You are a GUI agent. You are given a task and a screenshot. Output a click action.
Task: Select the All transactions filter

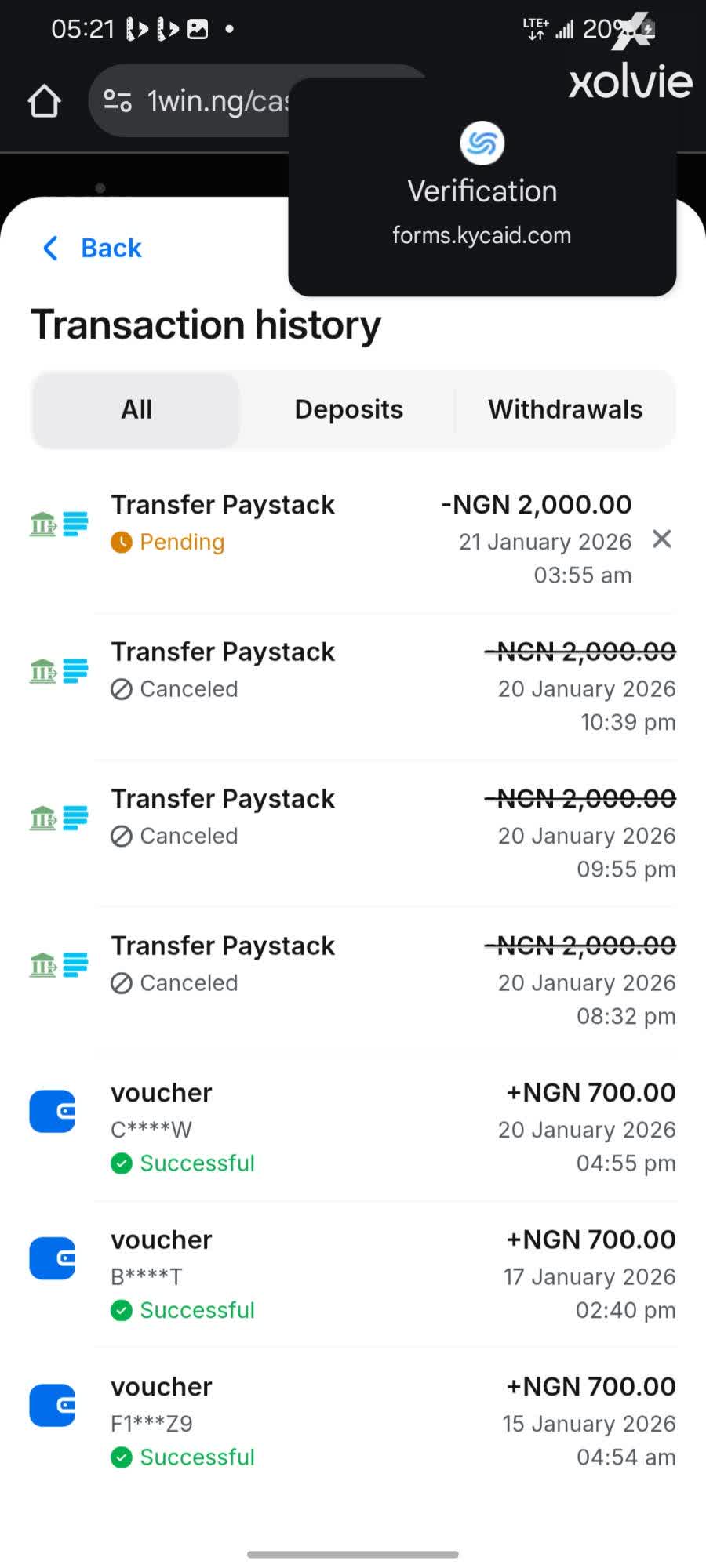point(135,408)
